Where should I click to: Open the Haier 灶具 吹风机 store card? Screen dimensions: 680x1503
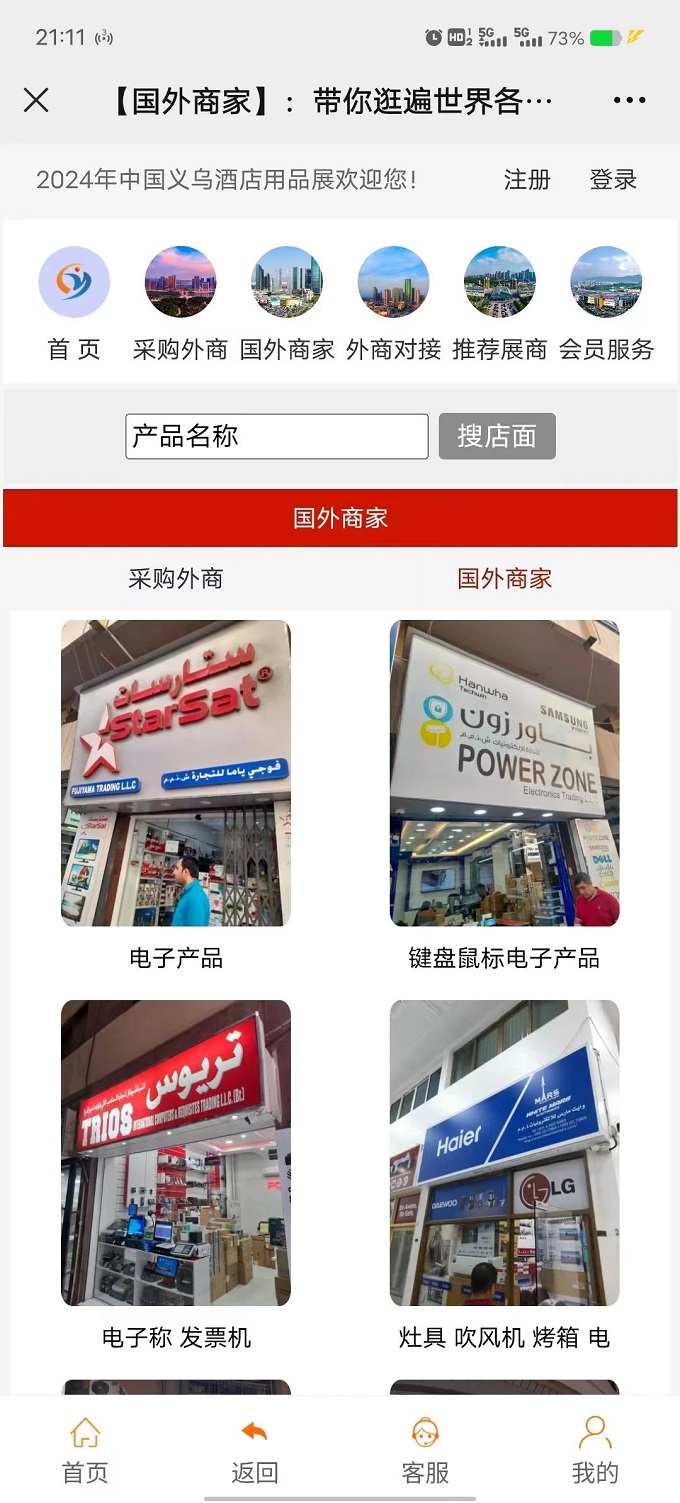point(504,1153)
